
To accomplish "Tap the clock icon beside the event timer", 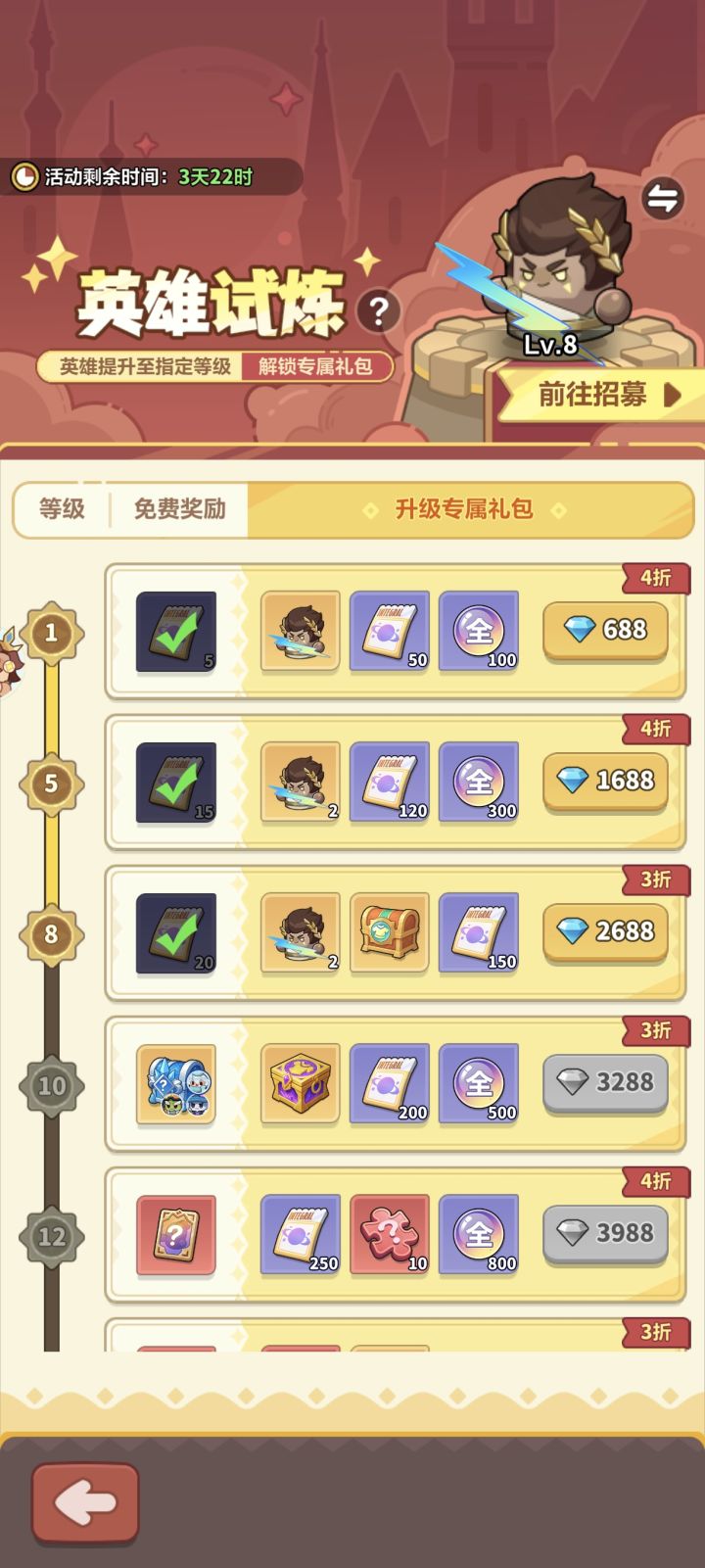I will tap(27, 178).
